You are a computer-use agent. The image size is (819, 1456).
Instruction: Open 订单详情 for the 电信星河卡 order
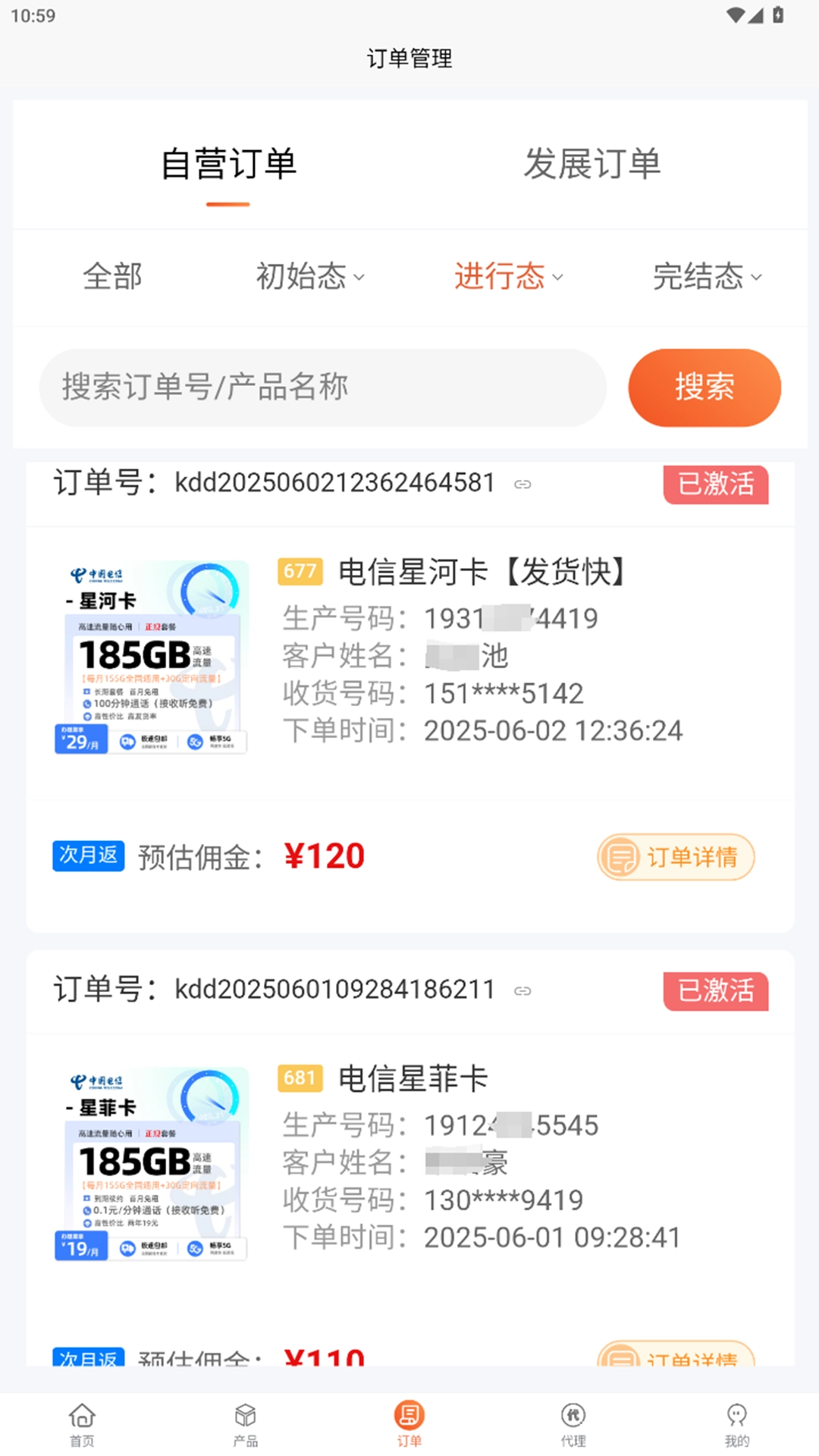click(676, 857)
